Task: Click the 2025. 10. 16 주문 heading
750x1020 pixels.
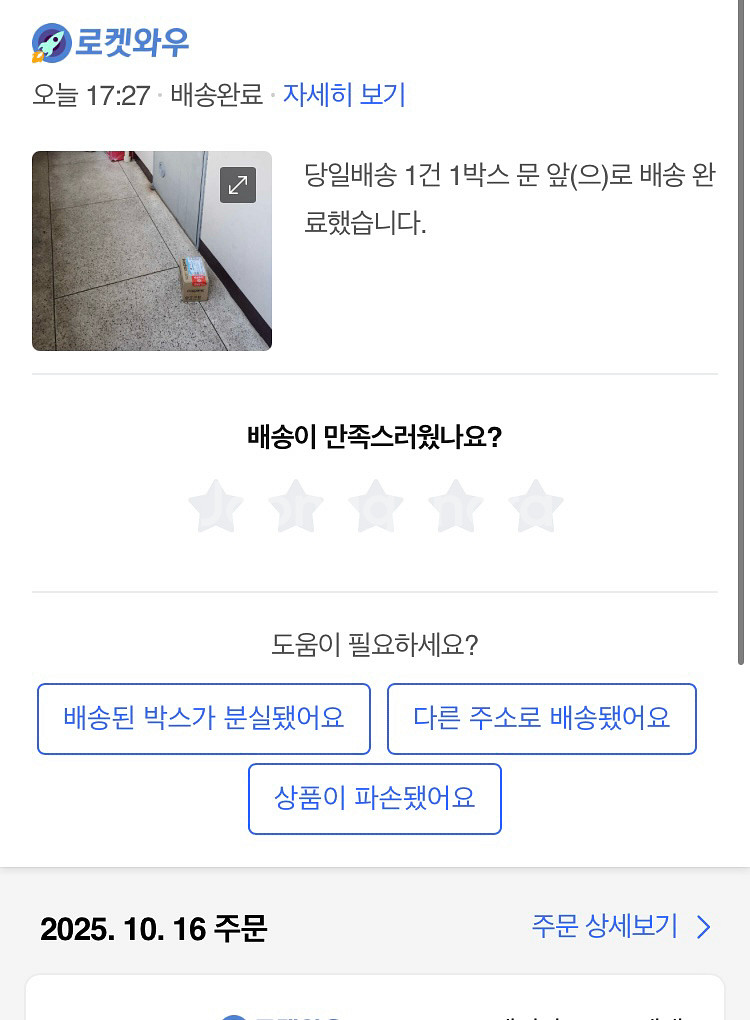Action: [153, 927]
